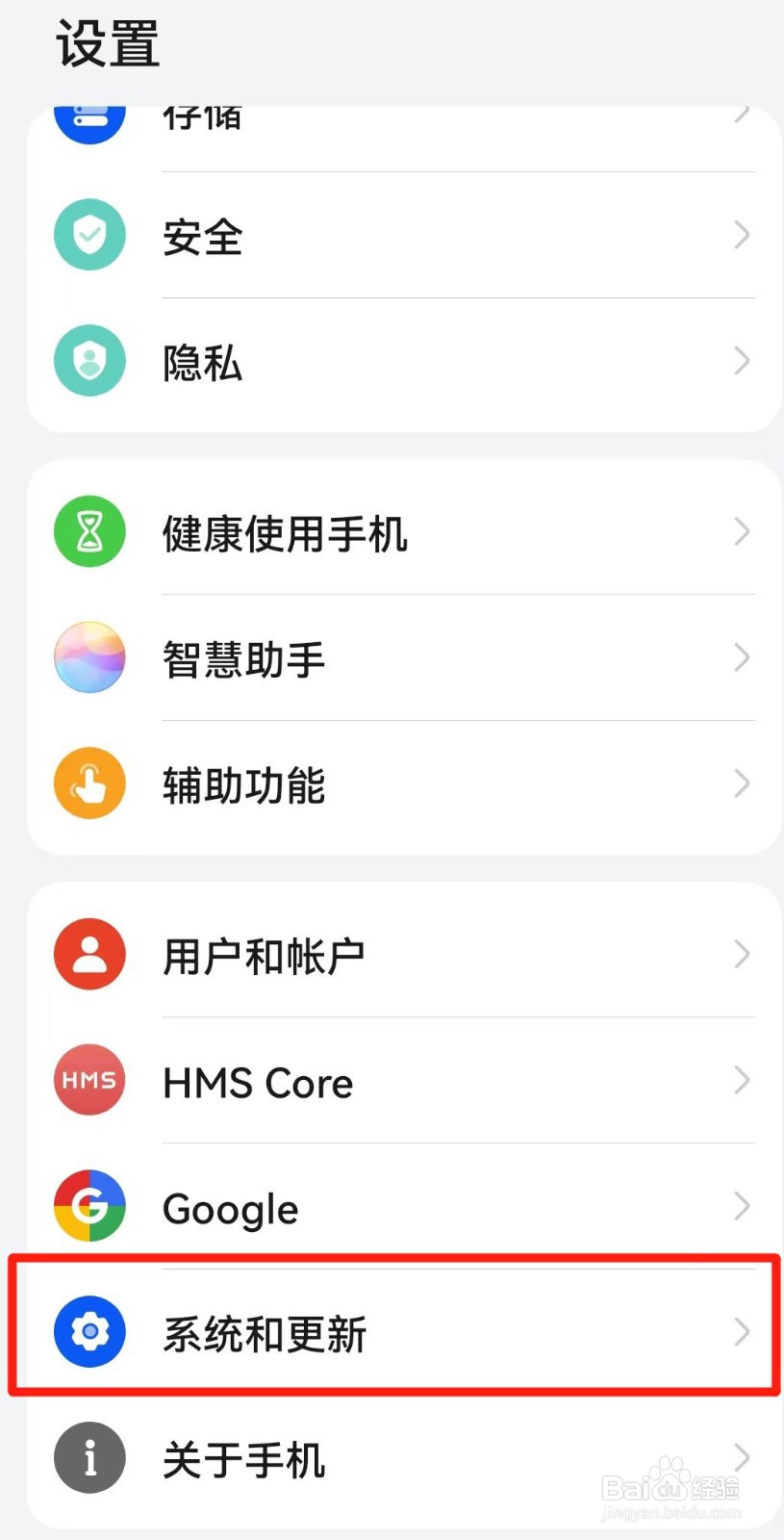The image size is (784, 1540).
Task: Open 用户和帐户
Action: 404,955
